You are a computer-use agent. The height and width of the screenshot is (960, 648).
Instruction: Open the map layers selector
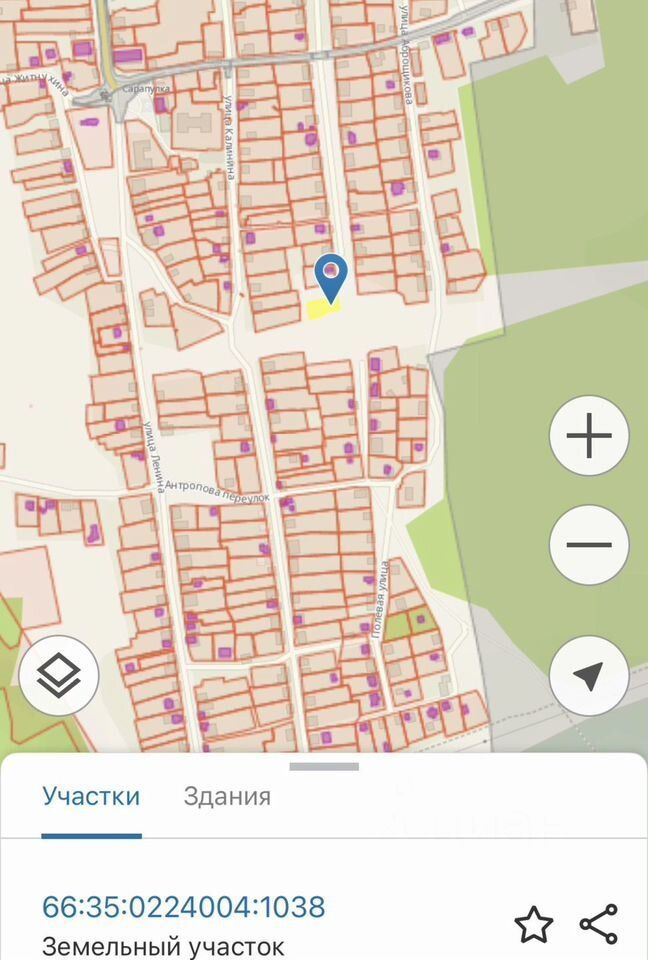coord(59,675)
